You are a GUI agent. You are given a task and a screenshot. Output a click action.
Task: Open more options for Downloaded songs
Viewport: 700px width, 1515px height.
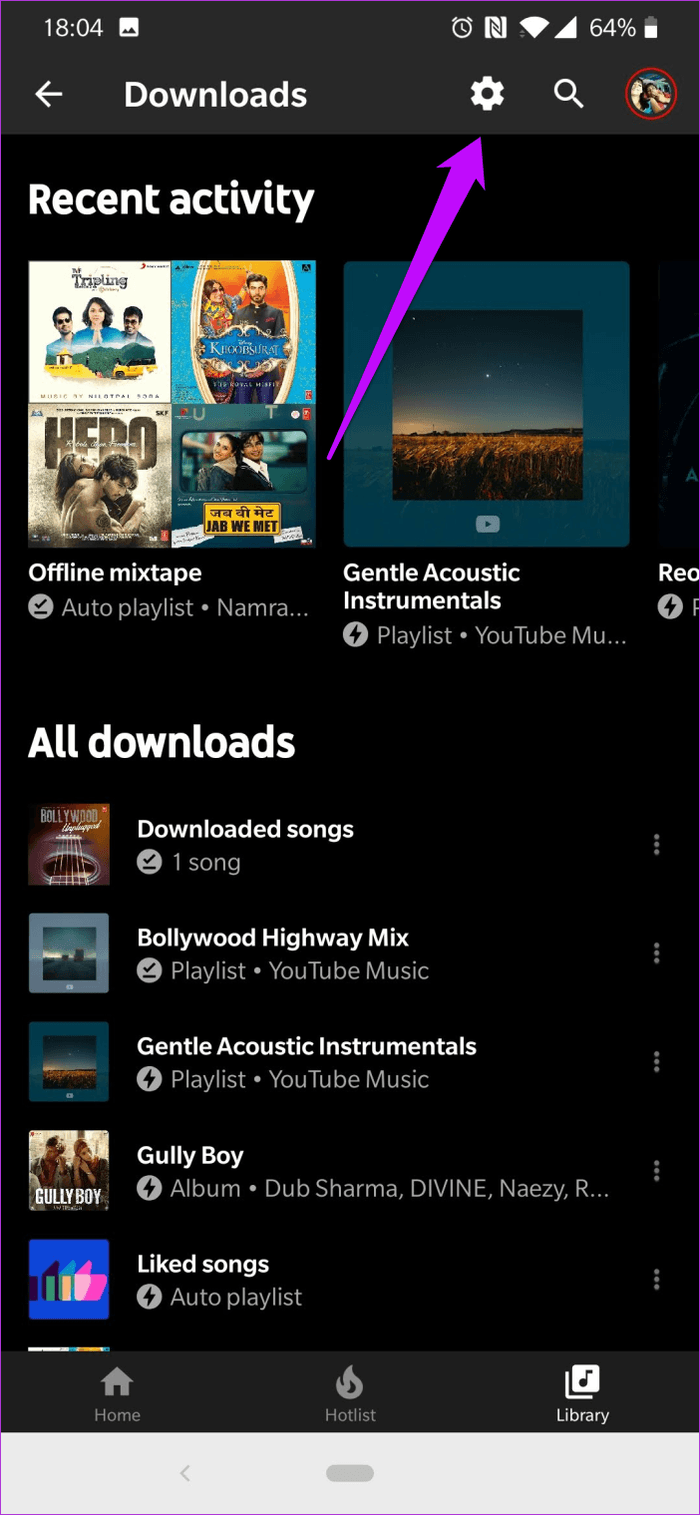656,845
